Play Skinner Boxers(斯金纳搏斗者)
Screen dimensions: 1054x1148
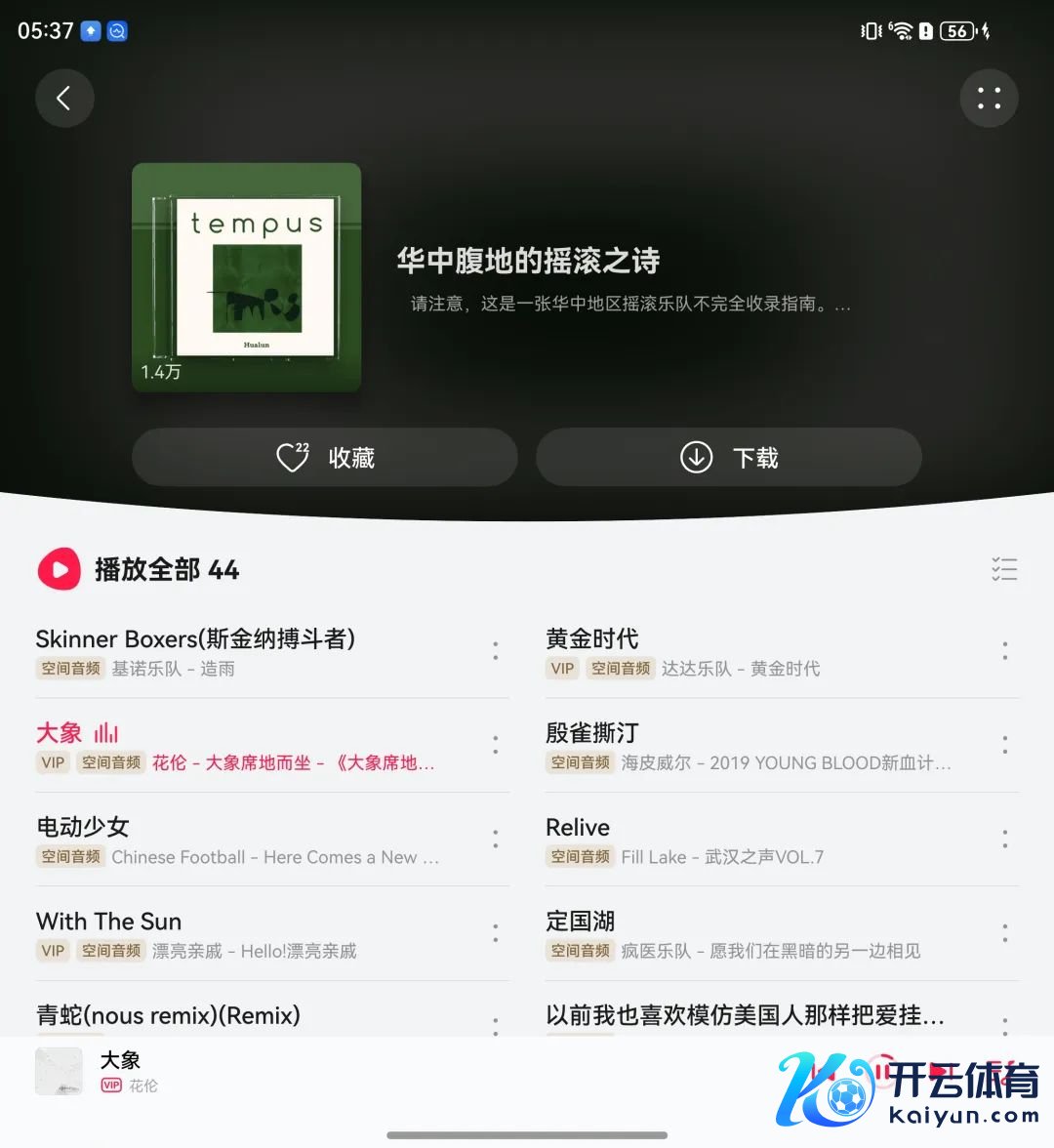[x=195, y=651]
